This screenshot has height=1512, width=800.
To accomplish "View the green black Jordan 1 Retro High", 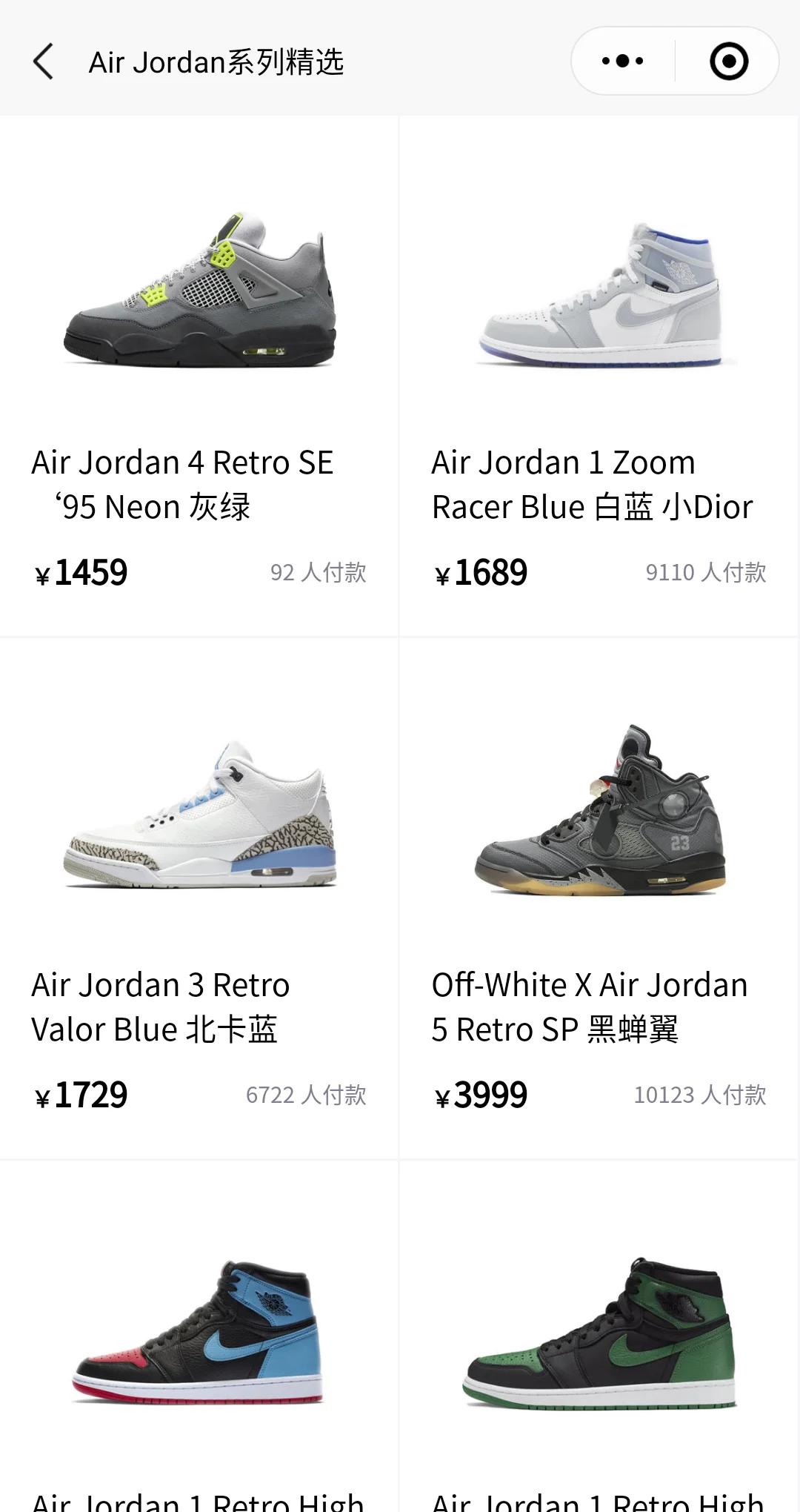I will pos(599,1334).
